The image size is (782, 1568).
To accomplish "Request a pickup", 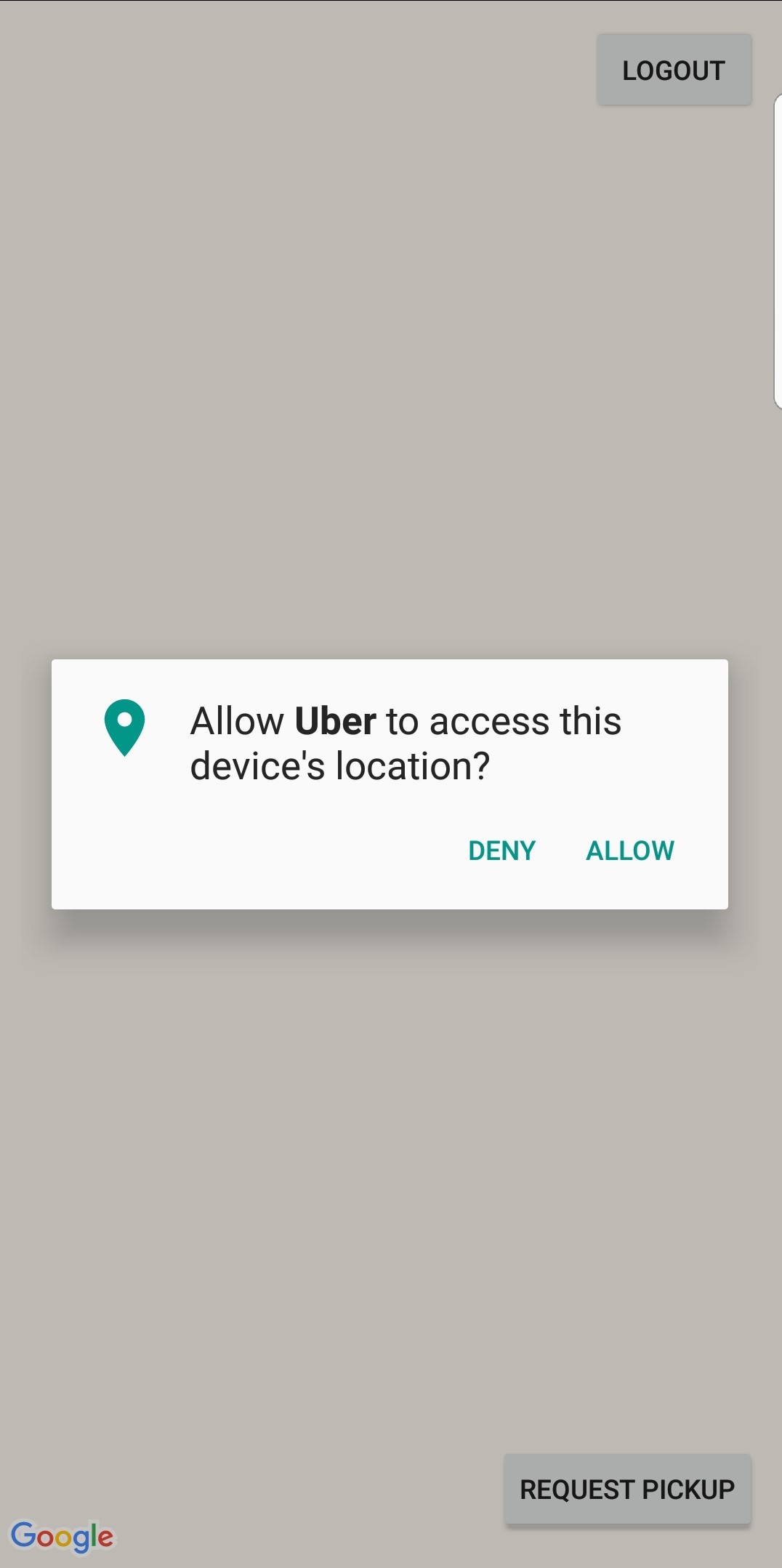I will [x=627, y=1489].
